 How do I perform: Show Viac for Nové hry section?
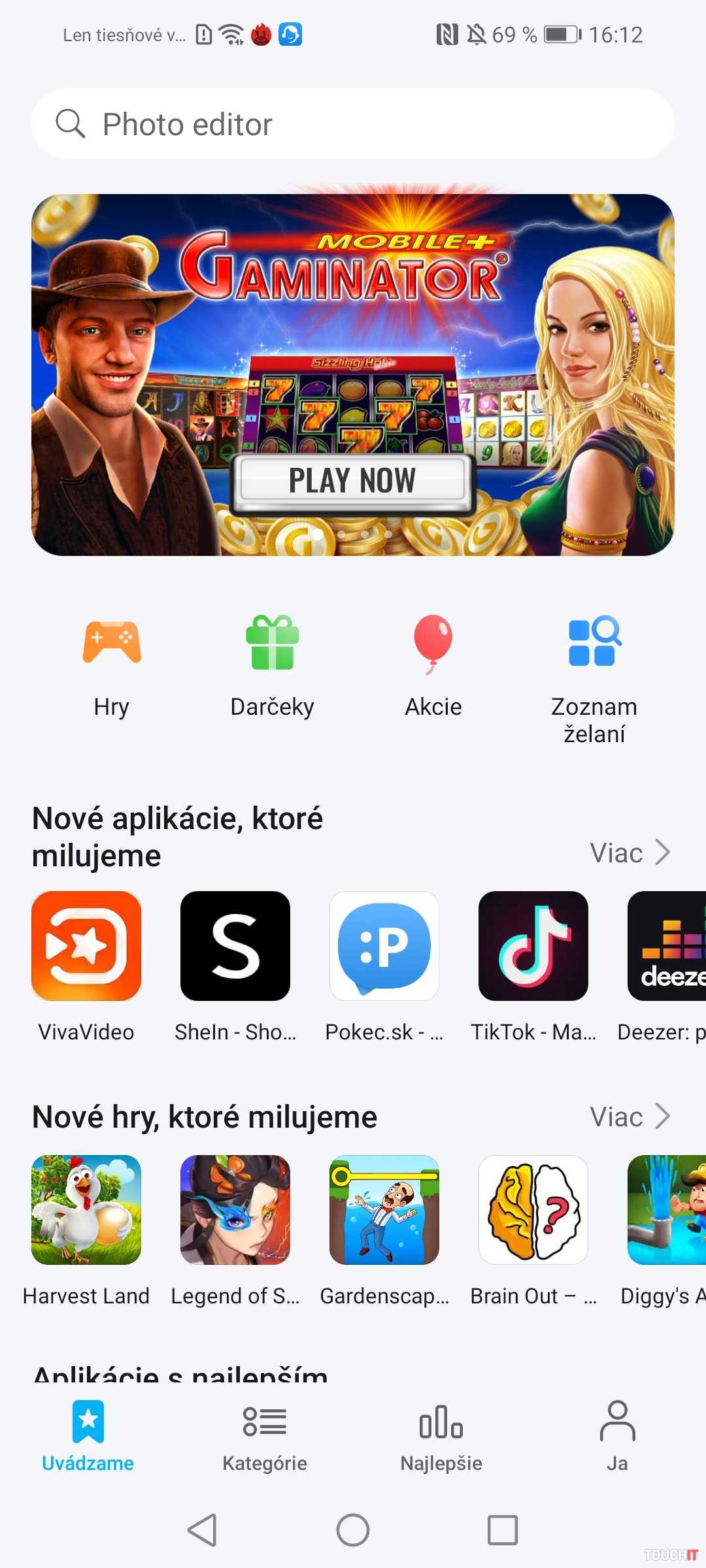pos(630,1117)
